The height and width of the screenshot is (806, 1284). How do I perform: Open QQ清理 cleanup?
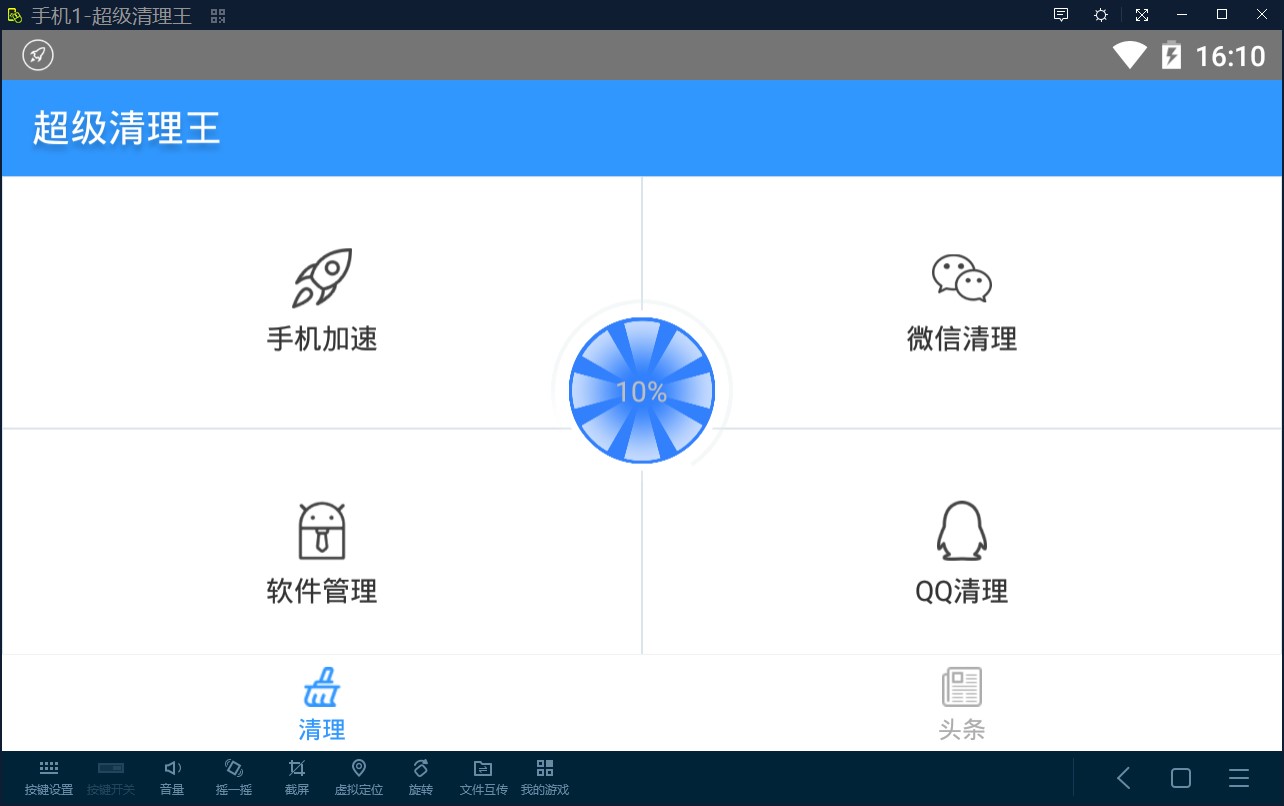coord(961,552)
